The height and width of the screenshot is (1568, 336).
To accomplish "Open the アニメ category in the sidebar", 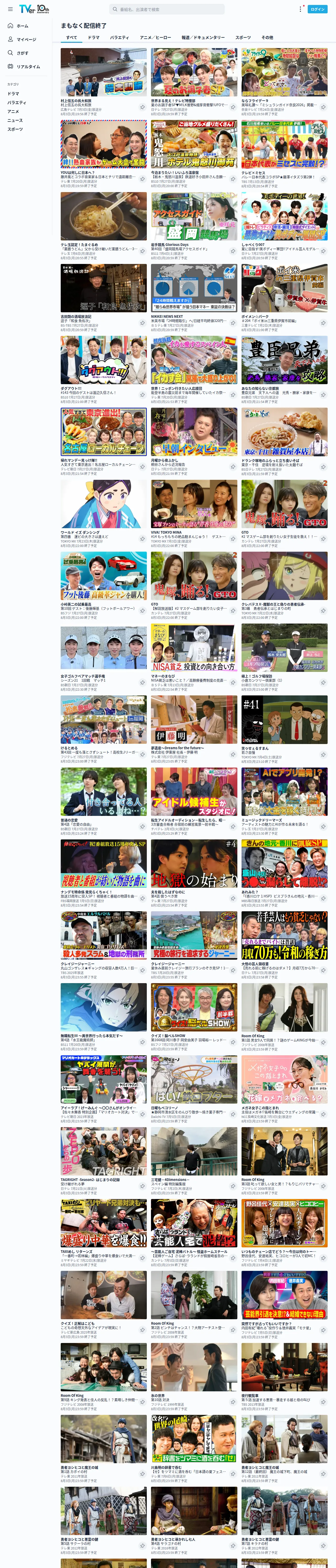I will 13,111.
